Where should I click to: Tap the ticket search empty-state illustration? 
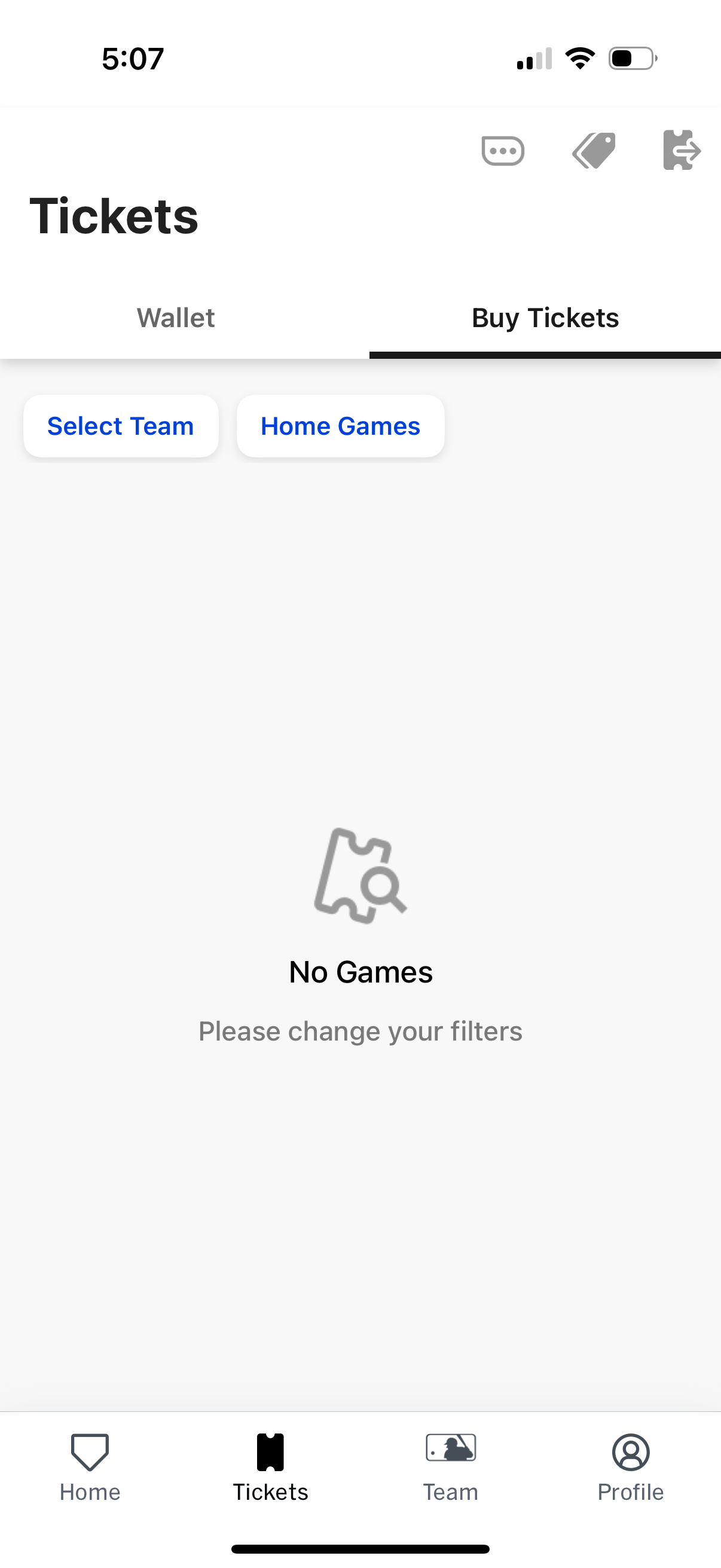[361, 881]
